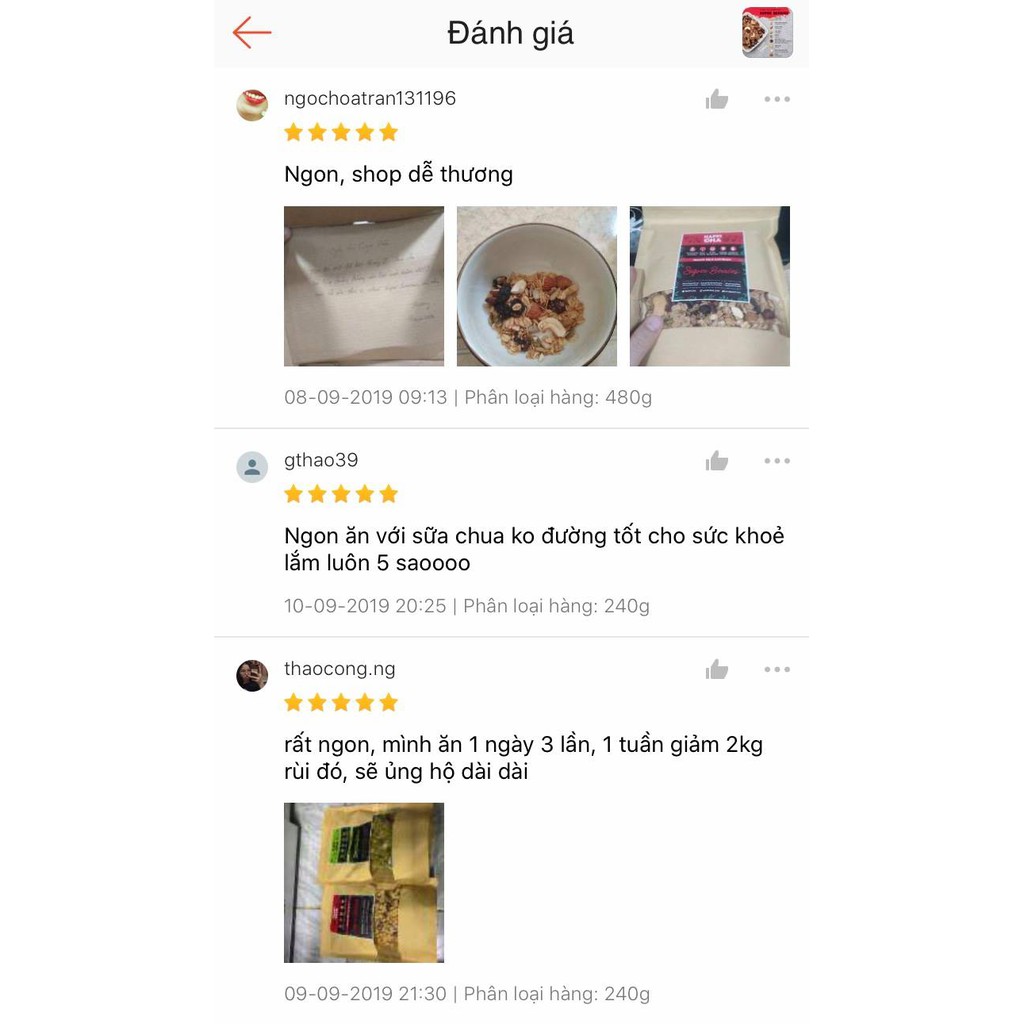Open ngochoatran131196's profile avatar
Viewport: 1024px width, 1024px height.
coord(252,104)
